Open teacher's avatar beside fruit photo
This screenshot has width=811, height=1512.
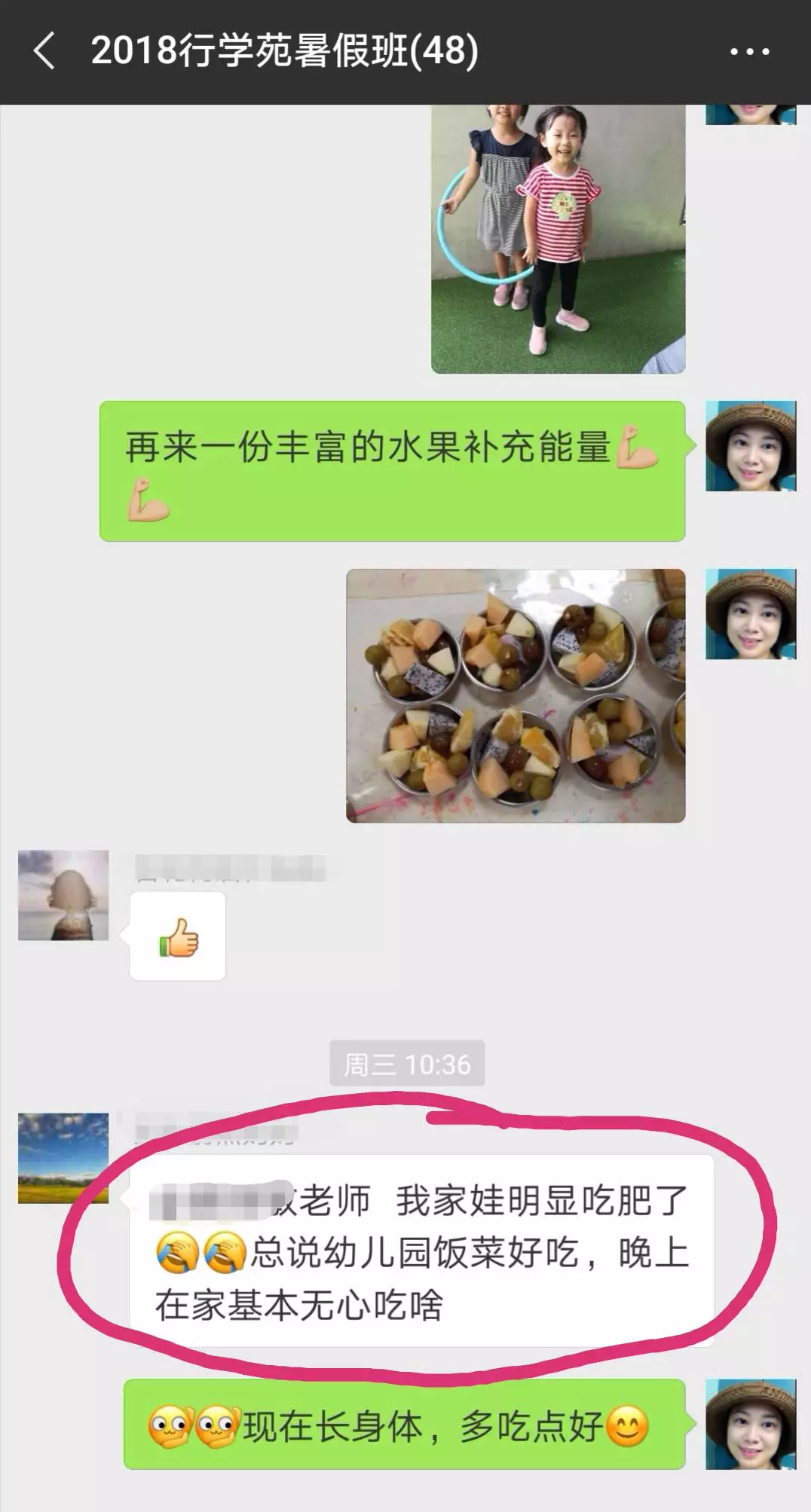click(751, 614)
